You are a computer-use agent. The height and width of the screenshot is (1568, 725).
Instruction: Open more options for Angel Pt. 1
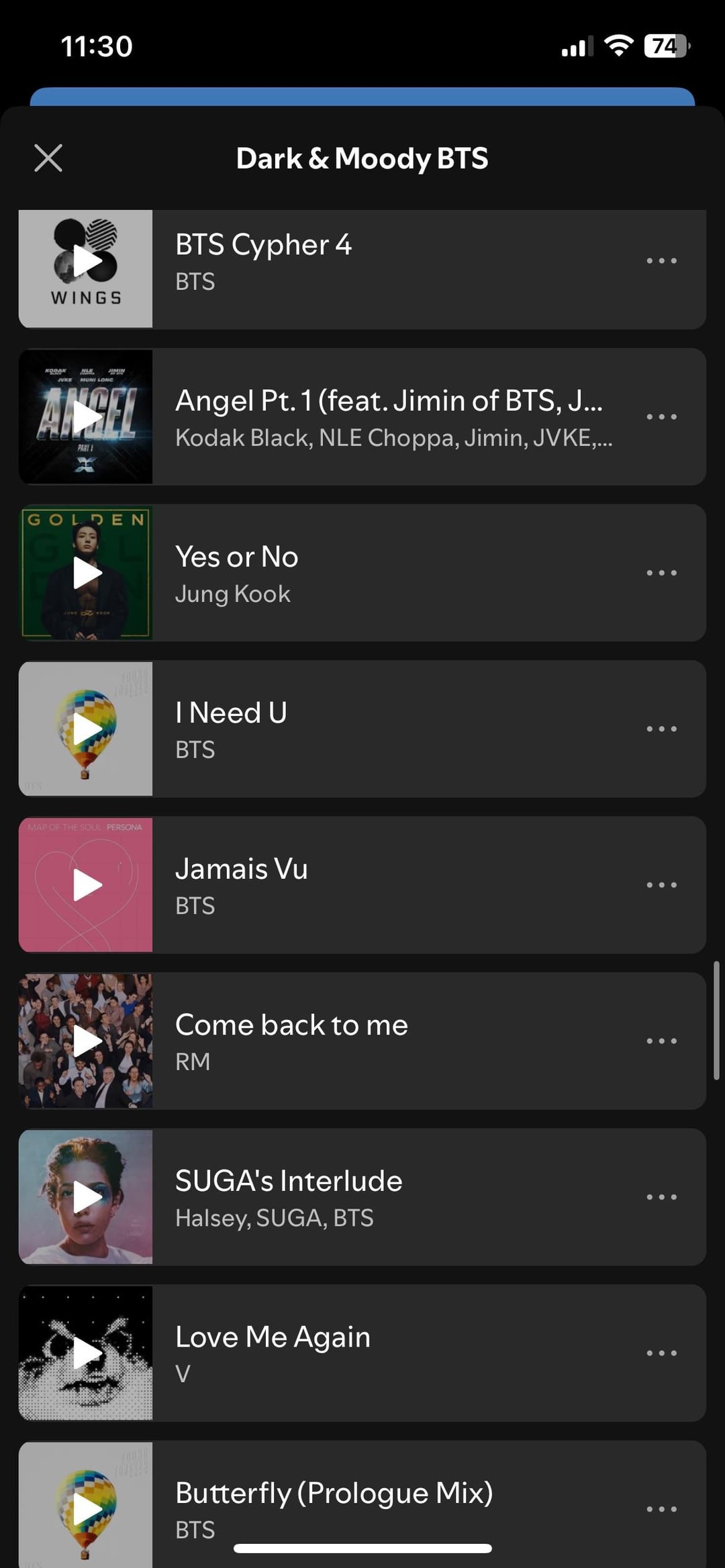(x=661, y=417)
